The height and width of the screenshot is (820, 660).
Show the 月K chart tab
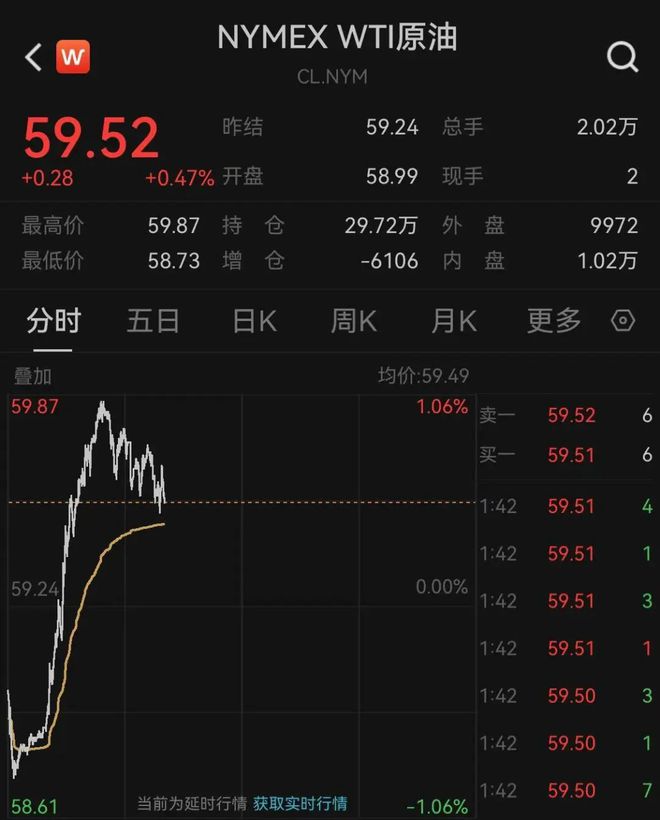click(454, 321)
